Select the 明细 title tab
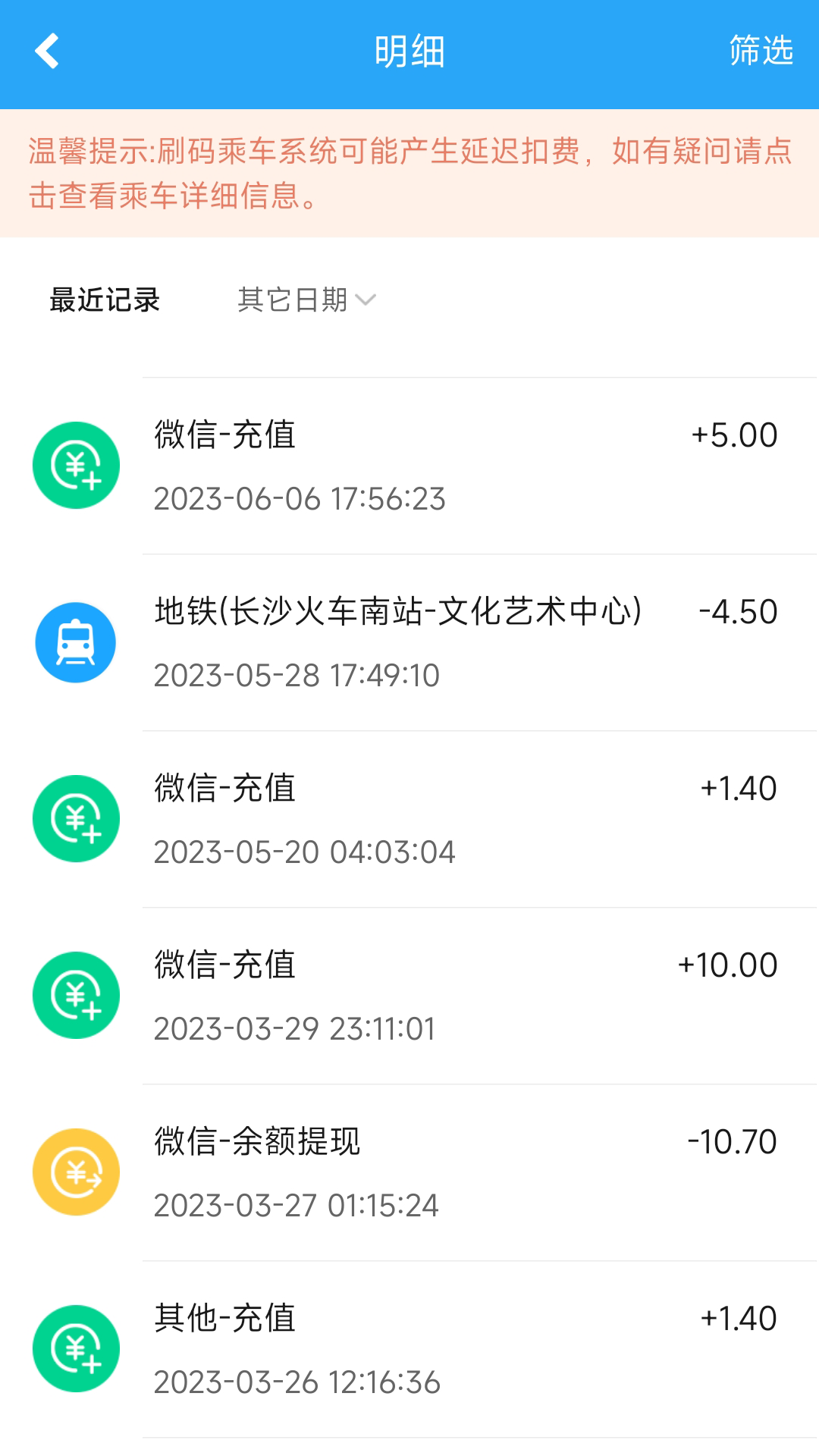This screenshot has height=1456, width=819. point(409,50)
